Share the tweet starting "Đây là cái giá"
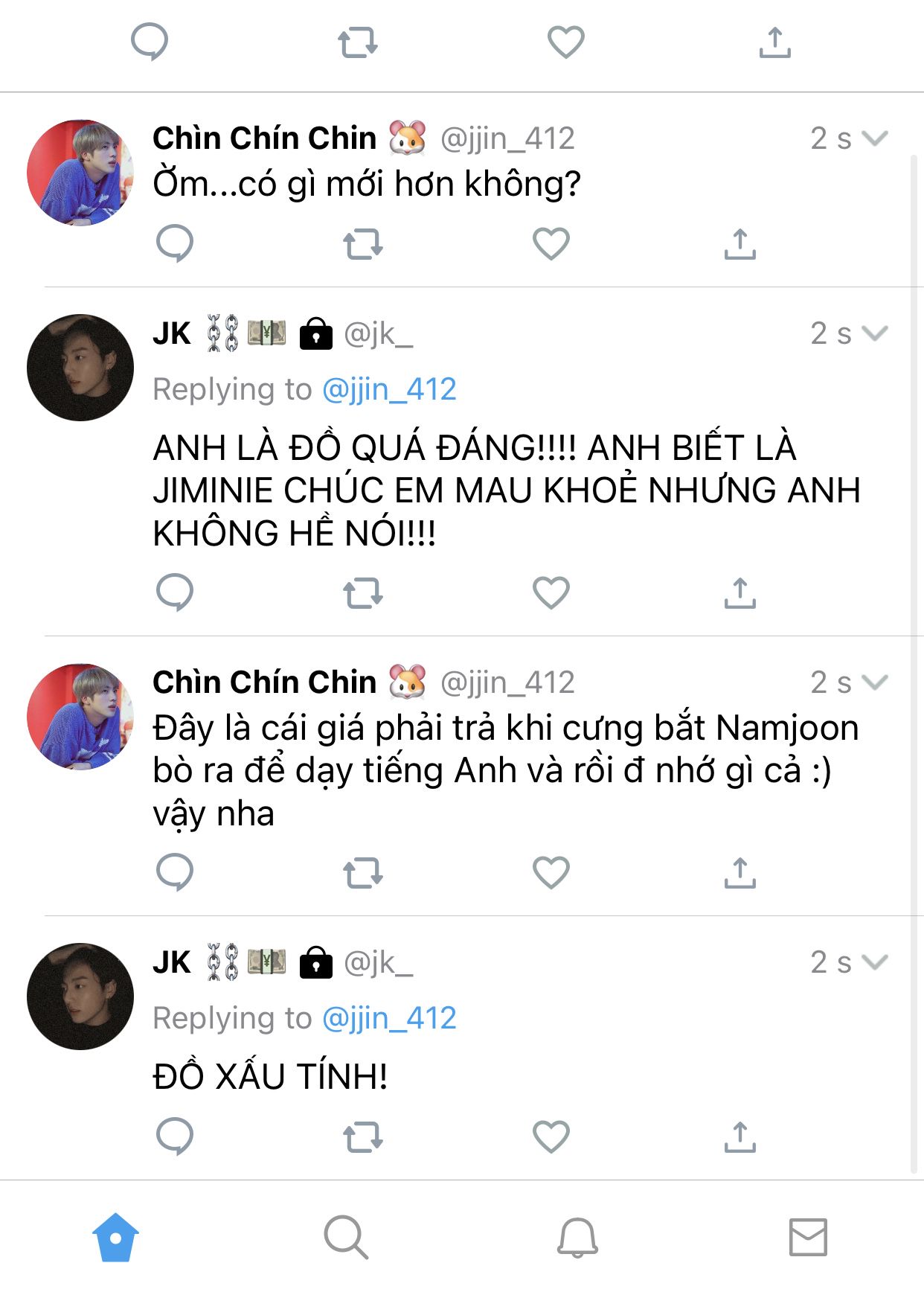 739,872
